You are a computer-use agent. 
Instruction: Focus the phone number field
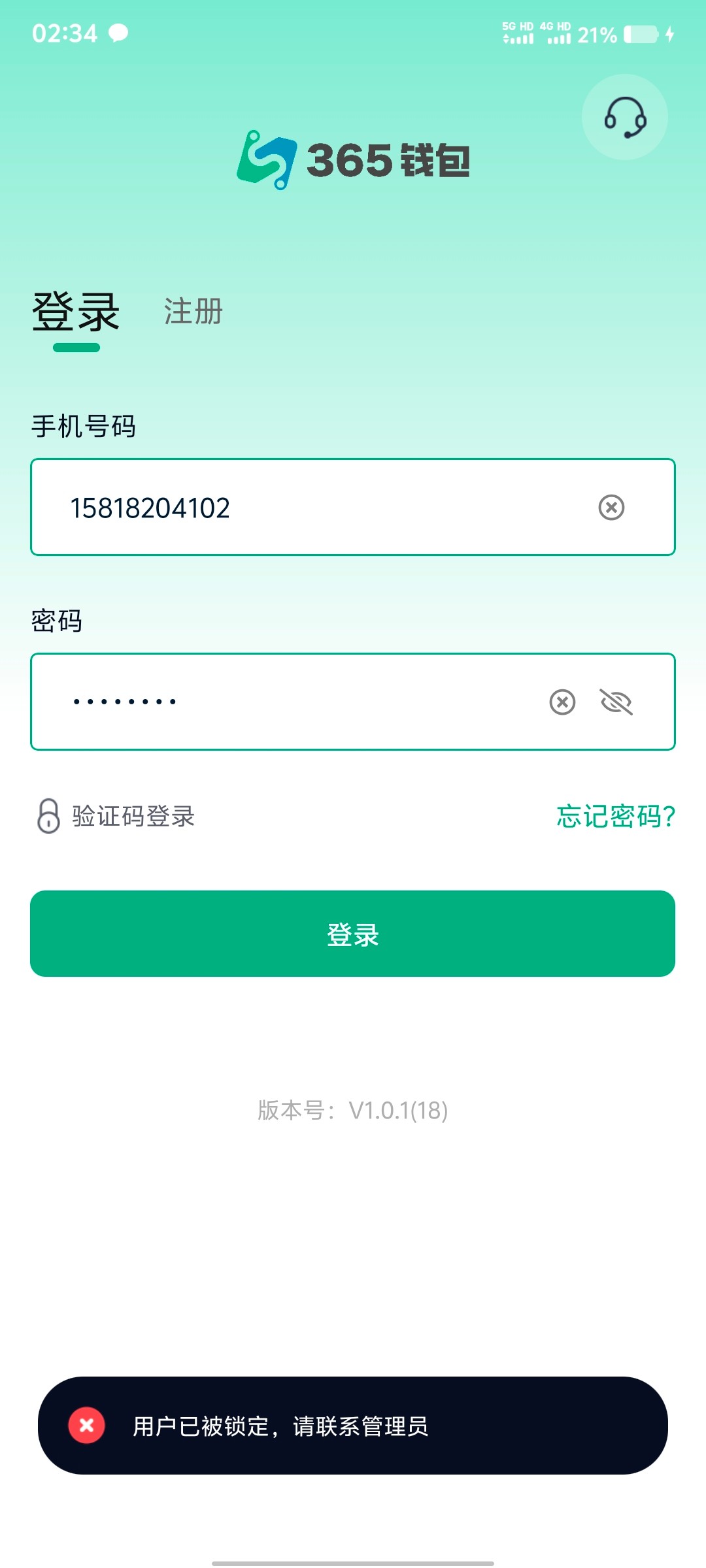(x=314, y=508)
